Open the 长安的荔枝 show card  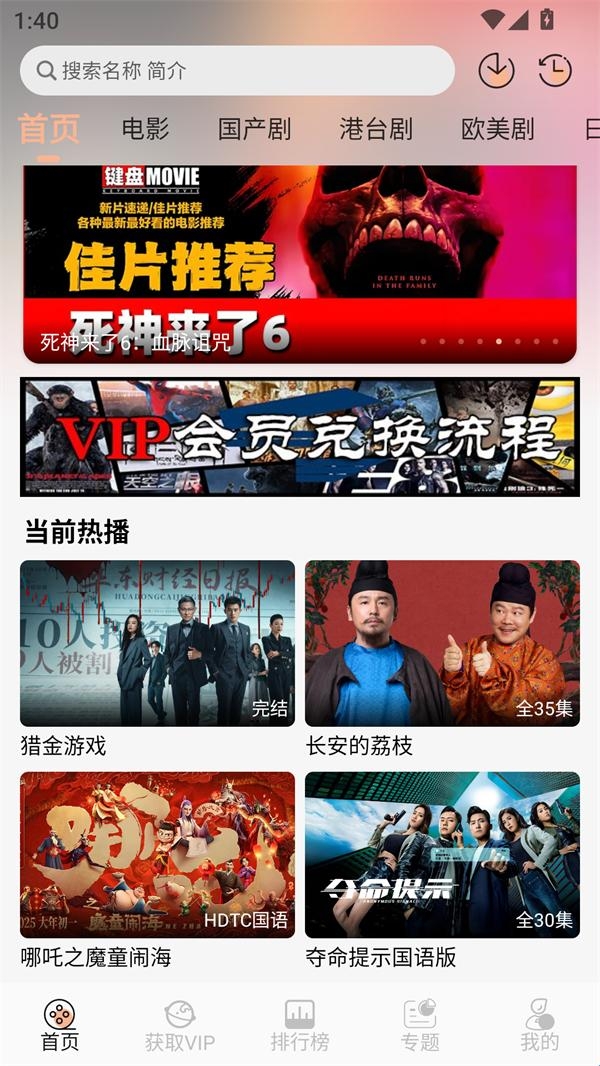[x=442, y=643]
